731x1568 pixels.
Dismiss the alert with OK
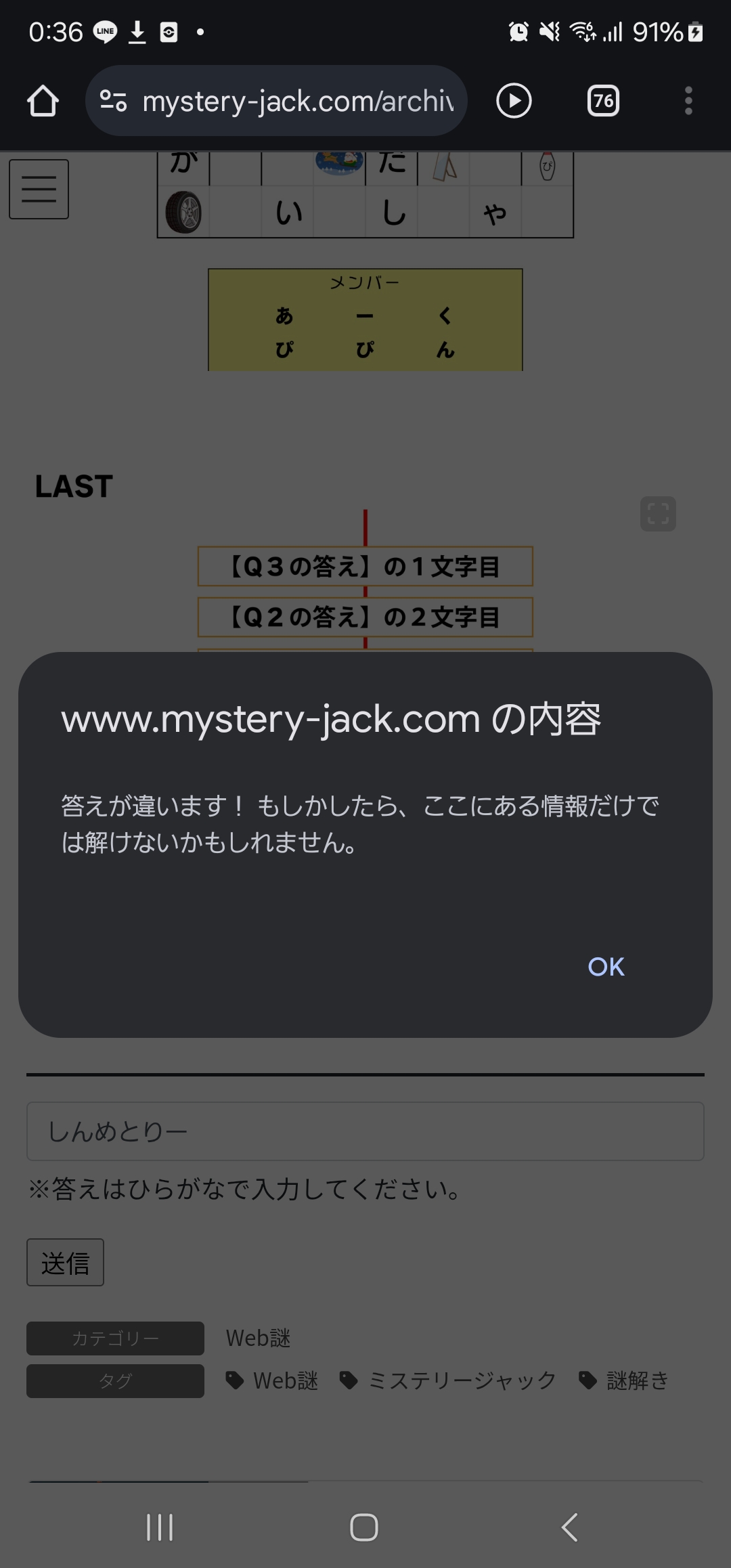pyautogui.click(x=606, y=967)
